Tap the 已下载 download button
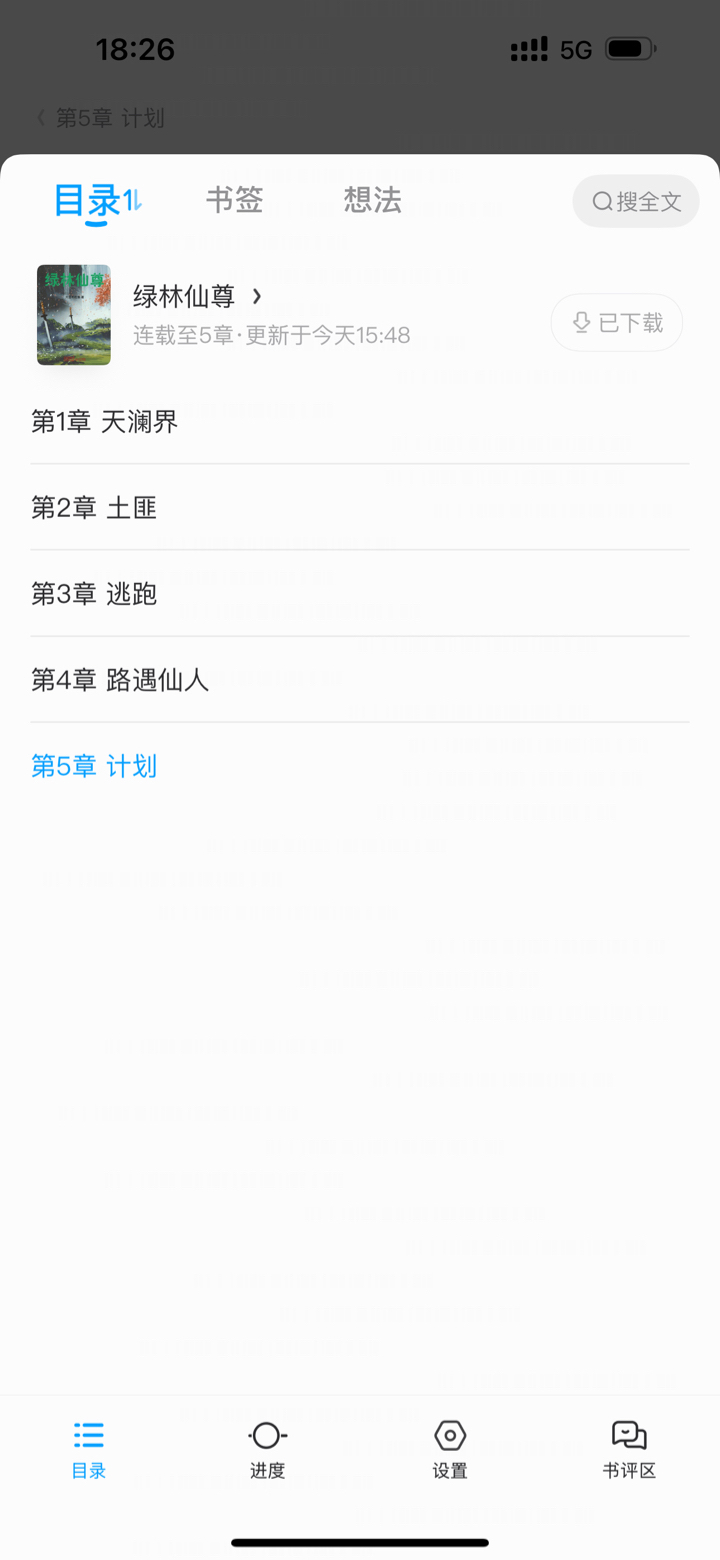 pos(617,322)
